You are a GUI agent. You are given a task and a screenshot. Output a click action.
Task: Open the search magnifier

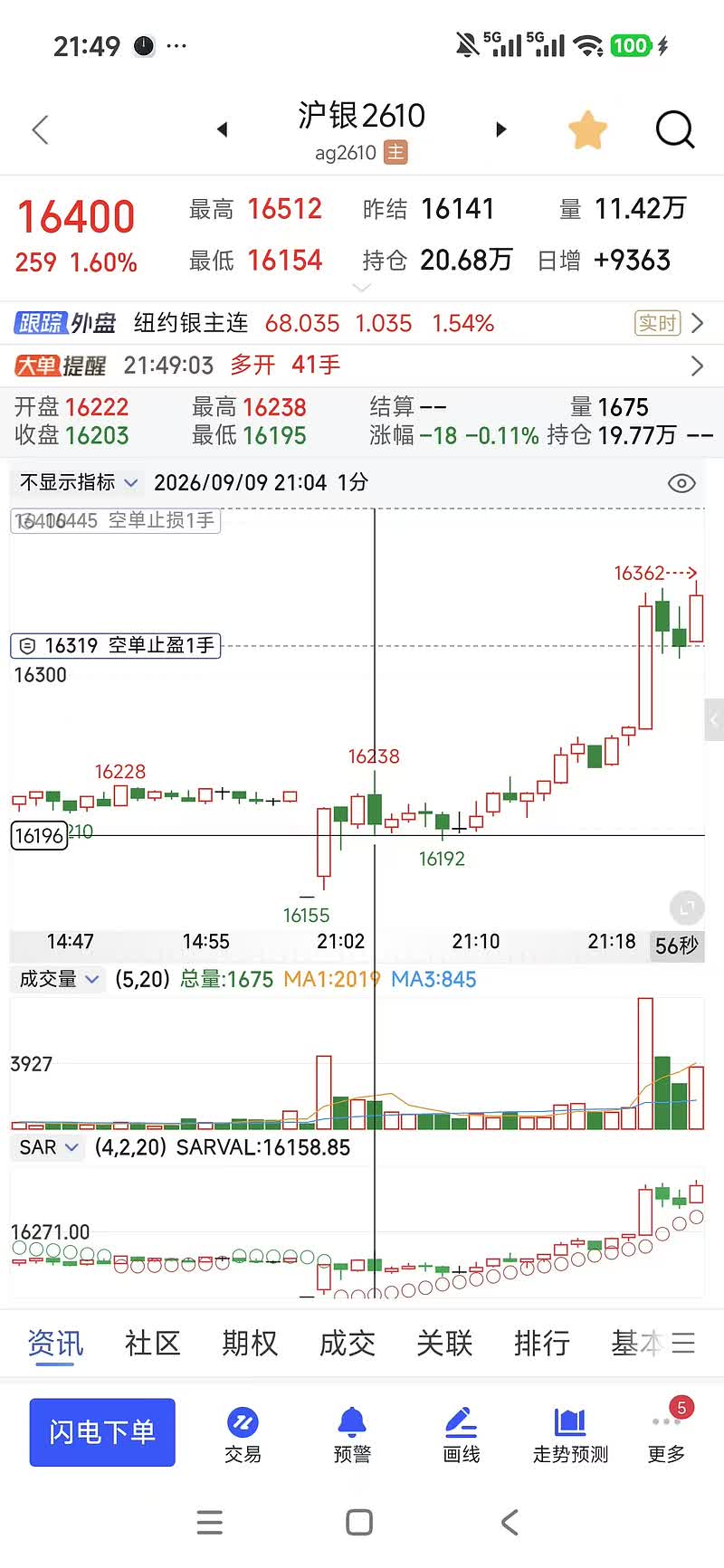point(674,130)
